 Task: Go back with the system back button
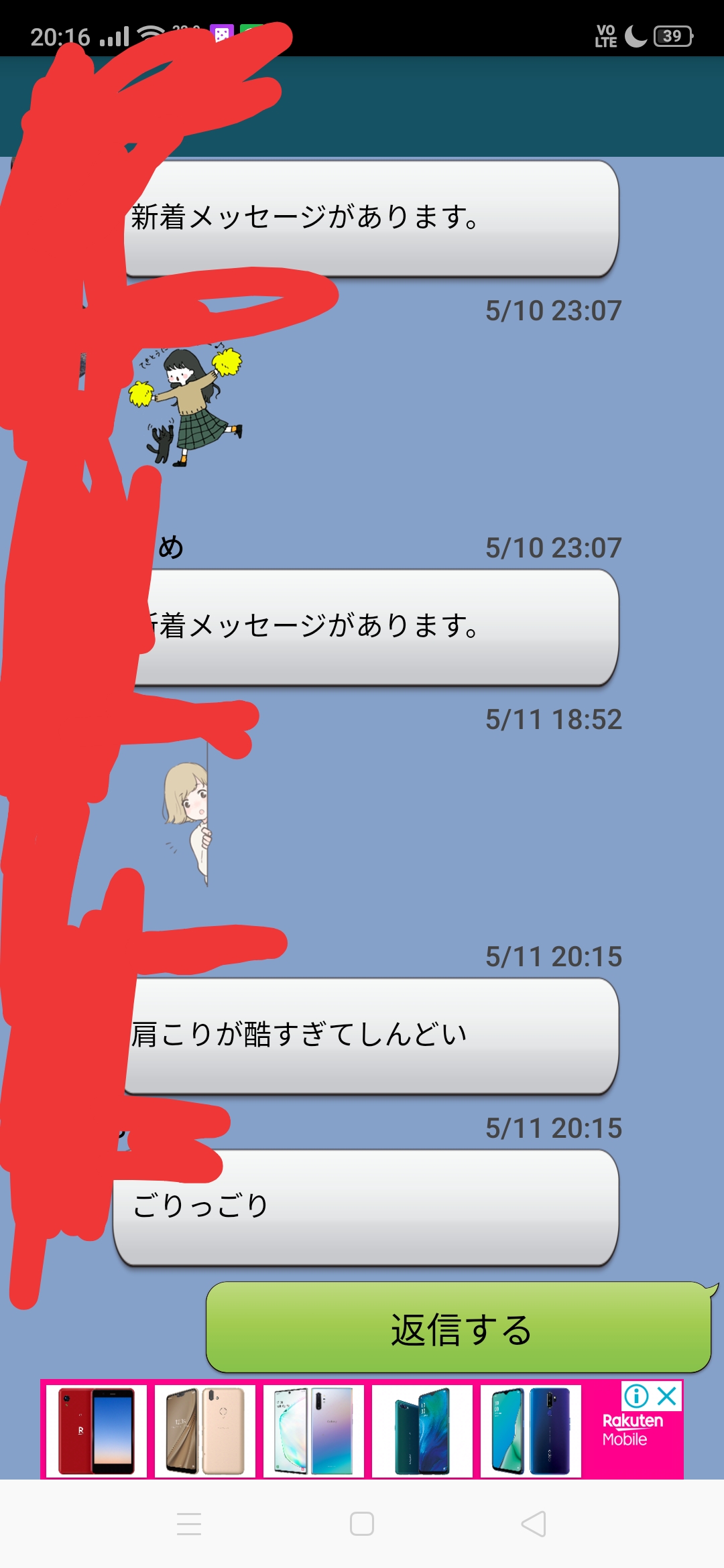[534, 1524]
